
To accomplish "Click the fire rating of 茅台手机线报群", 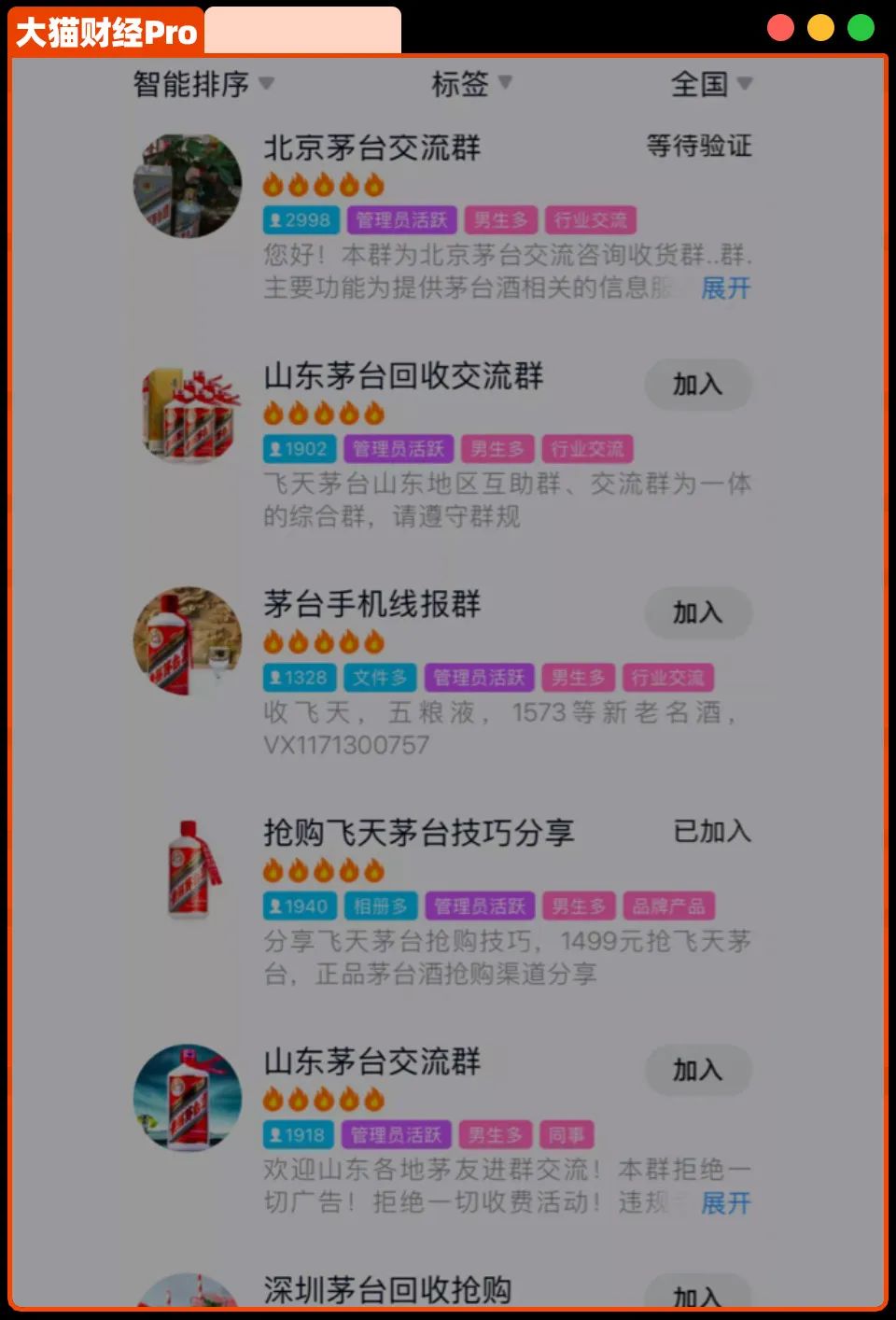I will click(327, 641).
